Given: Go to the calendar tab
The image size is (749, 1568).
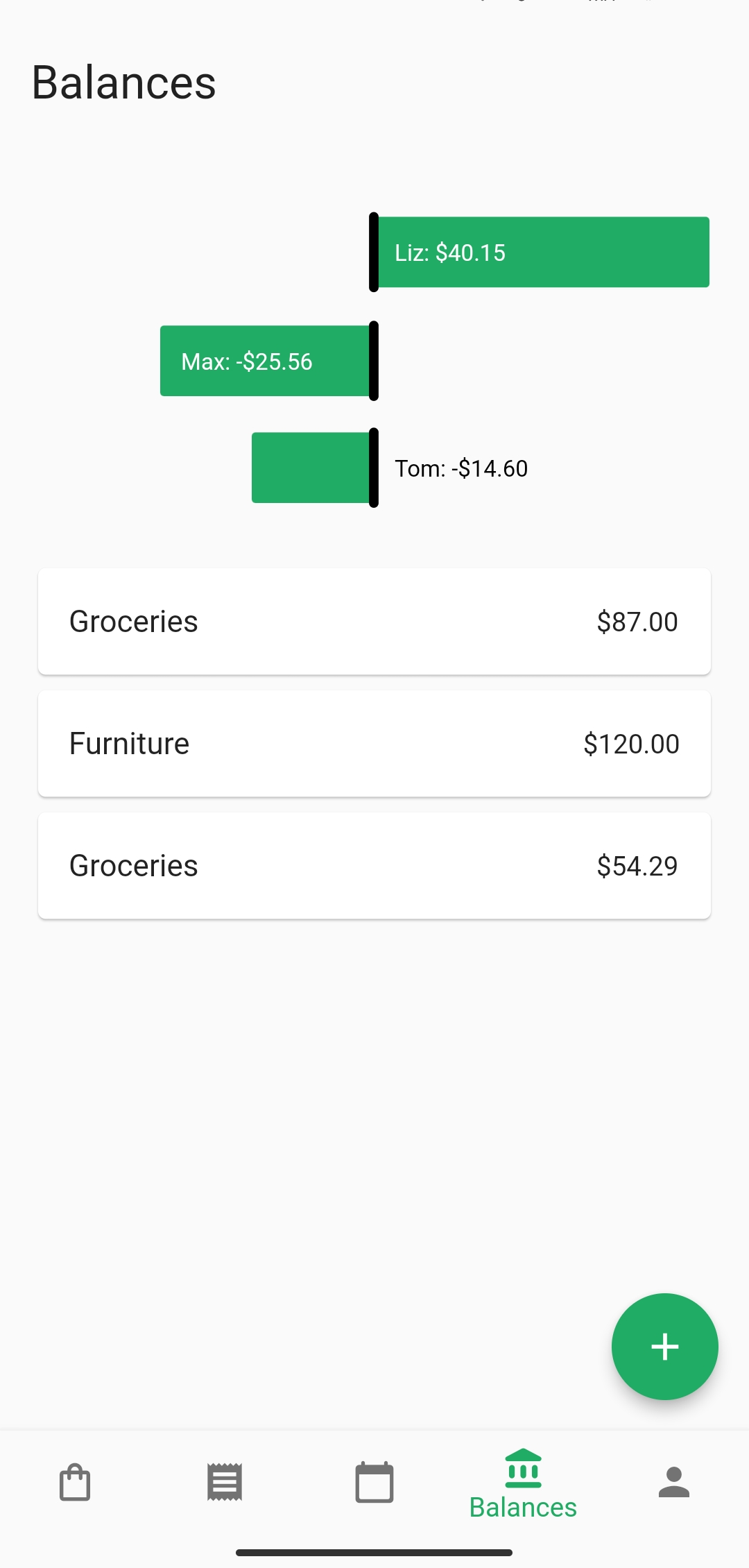Looking at the screenshot, I should (374, 1483).
